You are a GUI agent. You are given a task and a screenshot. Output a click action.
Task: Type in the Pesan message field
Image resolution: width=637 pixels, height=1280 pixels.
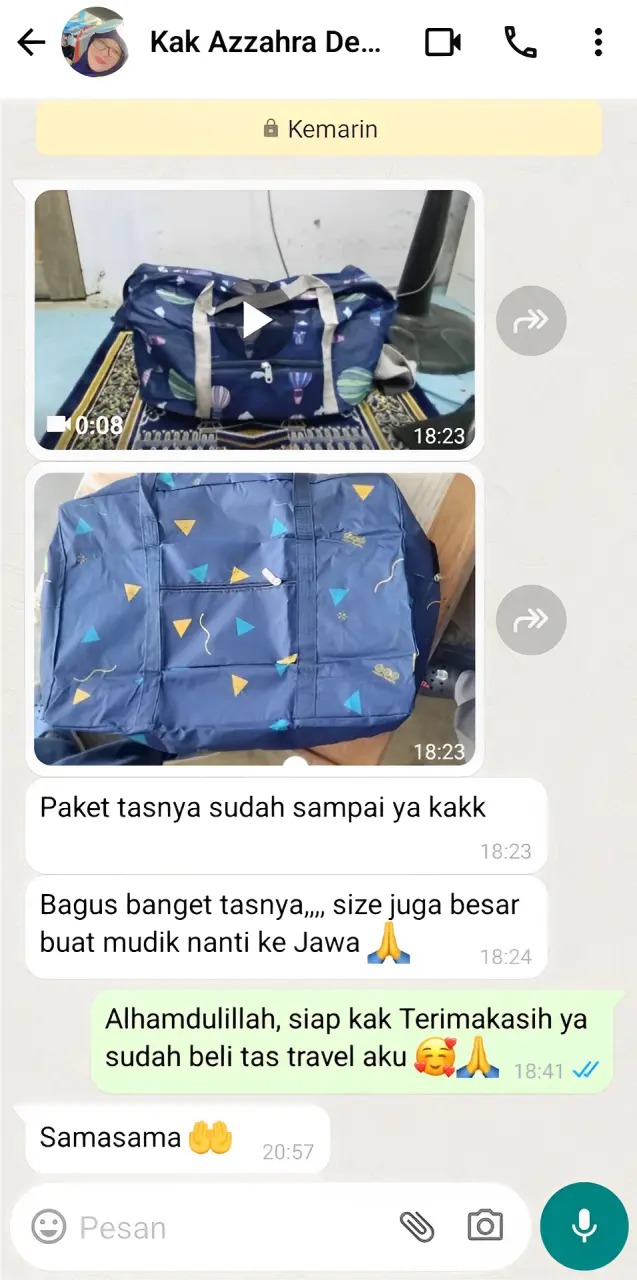pos(230,1227)
